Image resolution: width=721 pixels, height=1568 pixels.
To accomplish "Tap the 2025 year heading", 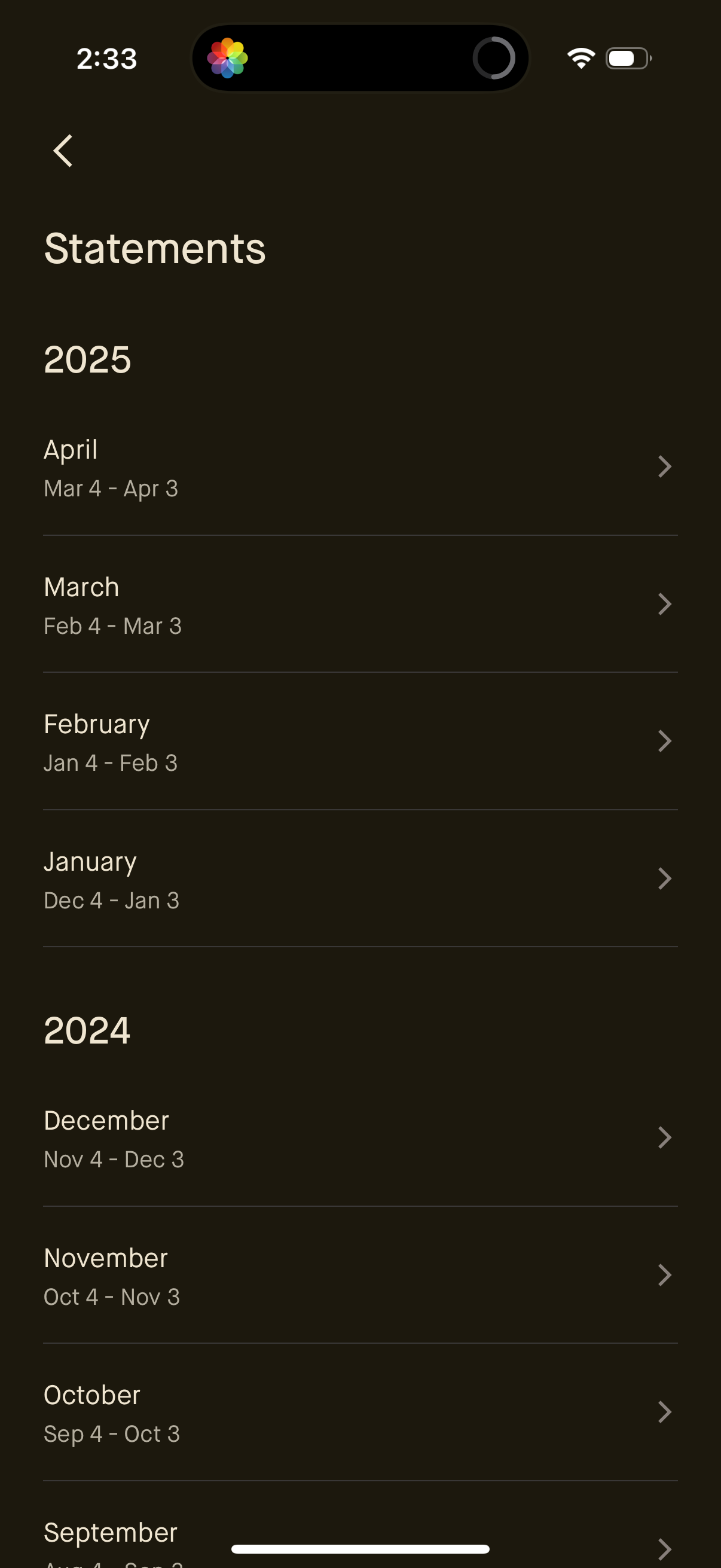I will pyautogui.click(x=88, y=359).
